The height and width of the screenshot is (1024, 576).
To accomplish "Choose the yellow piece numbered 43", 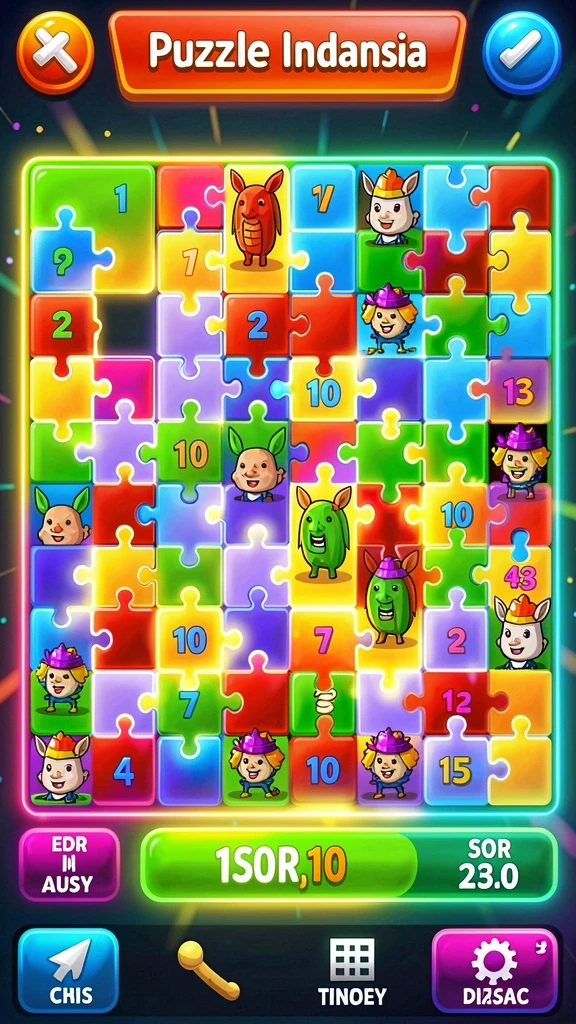I will 520,578.
